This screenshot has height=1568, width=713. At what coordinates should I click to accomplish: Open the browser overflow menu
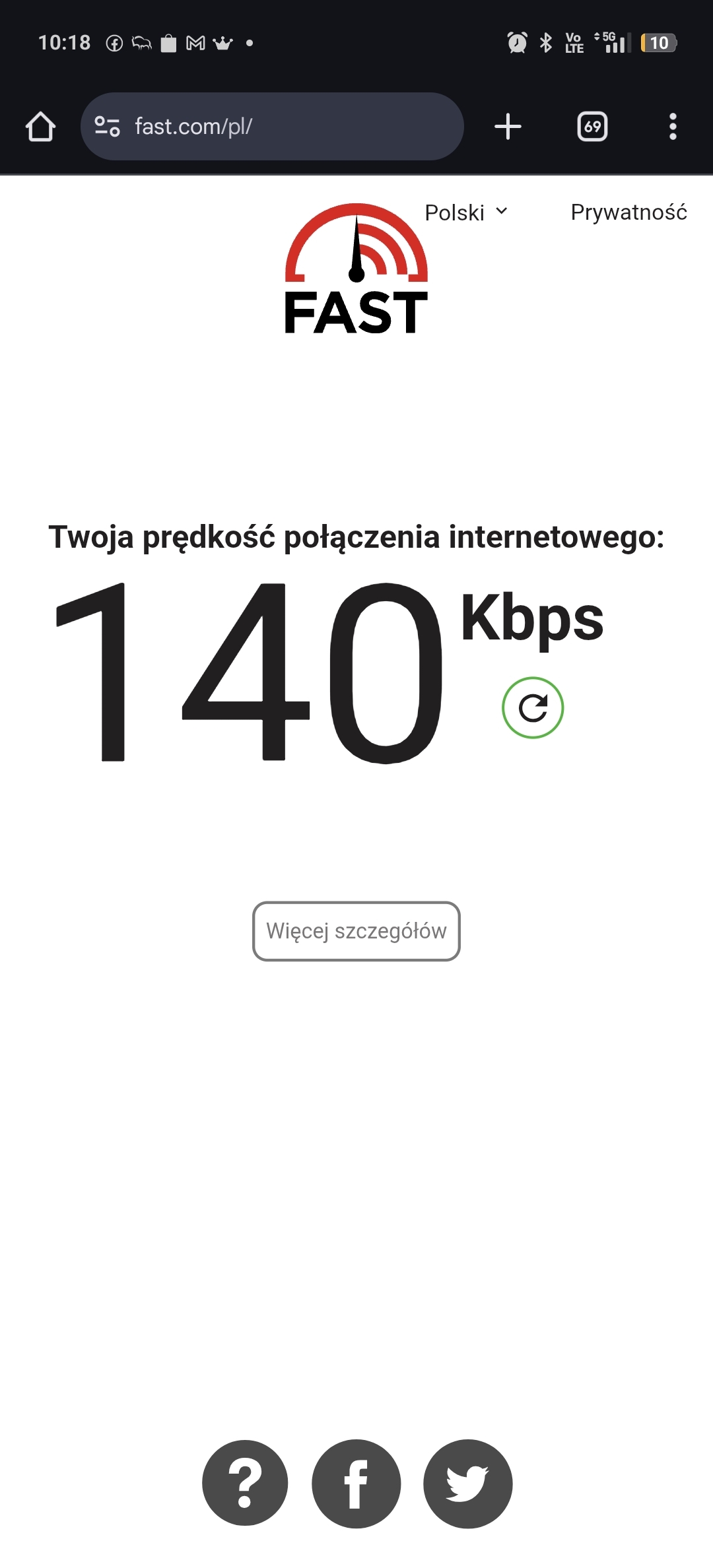click(x=673, y=127)
